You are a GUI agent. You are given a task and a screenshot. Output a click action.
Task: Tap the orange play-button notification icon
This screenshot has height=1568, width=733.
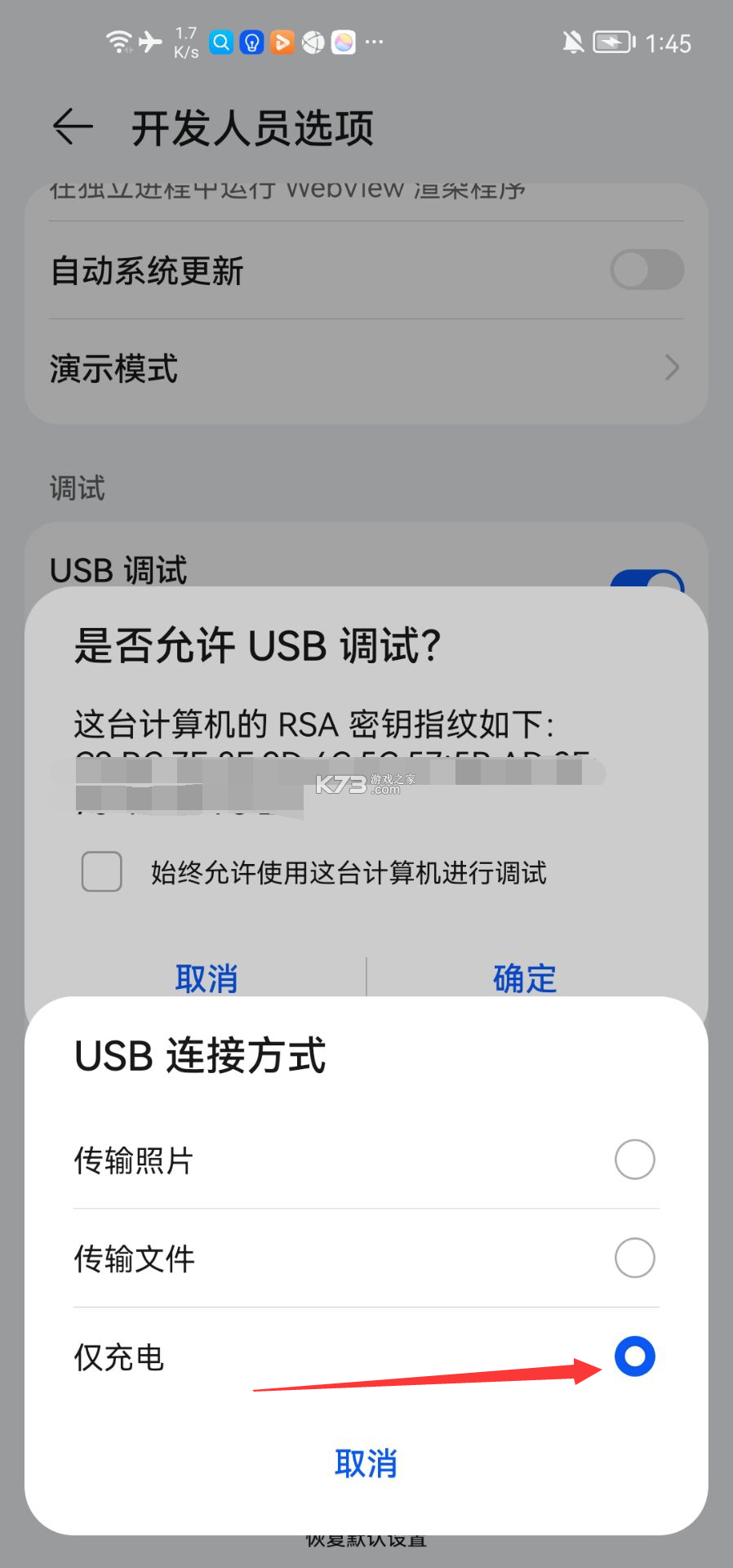282,42
